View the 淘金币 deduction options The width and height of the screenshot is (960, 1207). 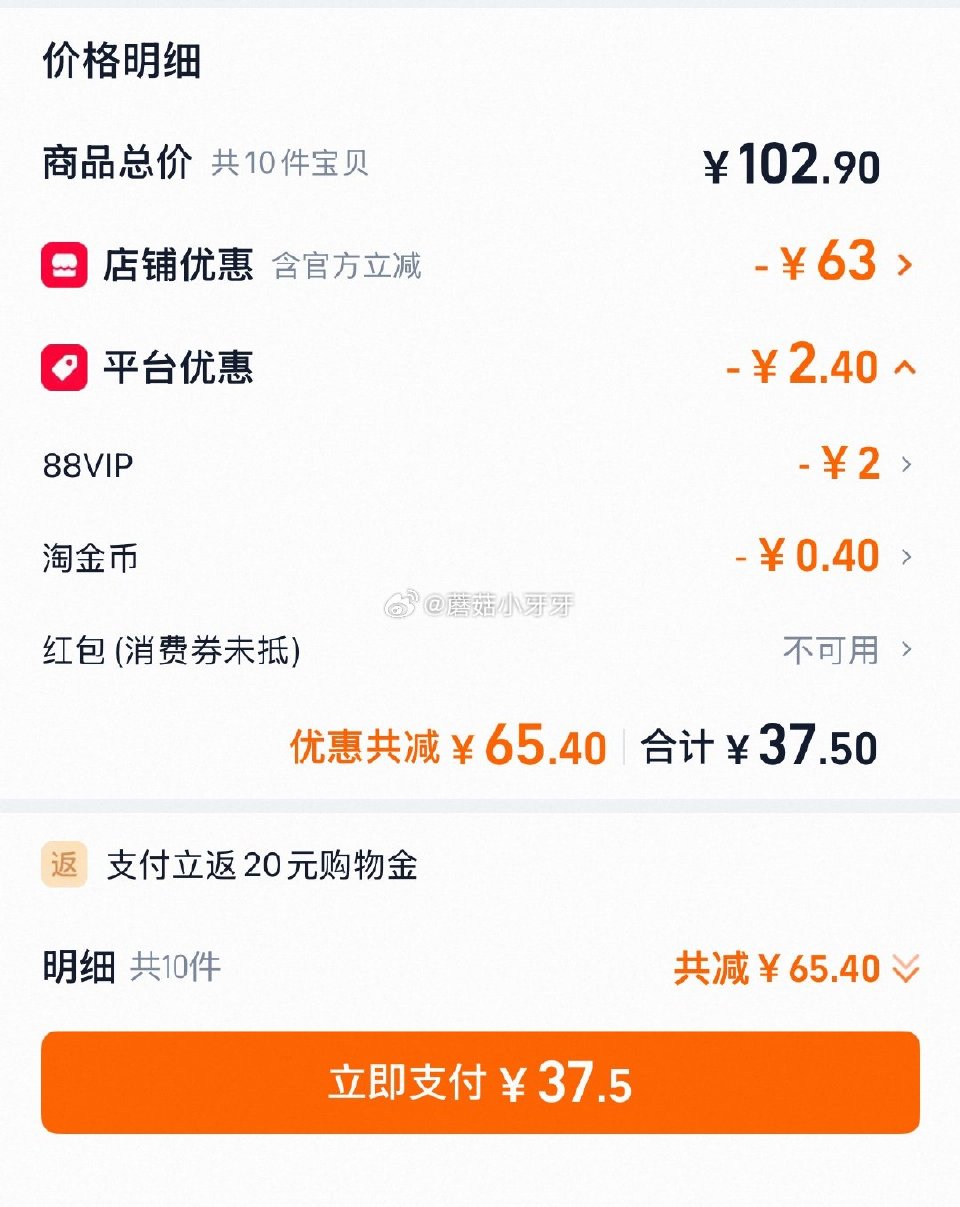pos(906,557)
